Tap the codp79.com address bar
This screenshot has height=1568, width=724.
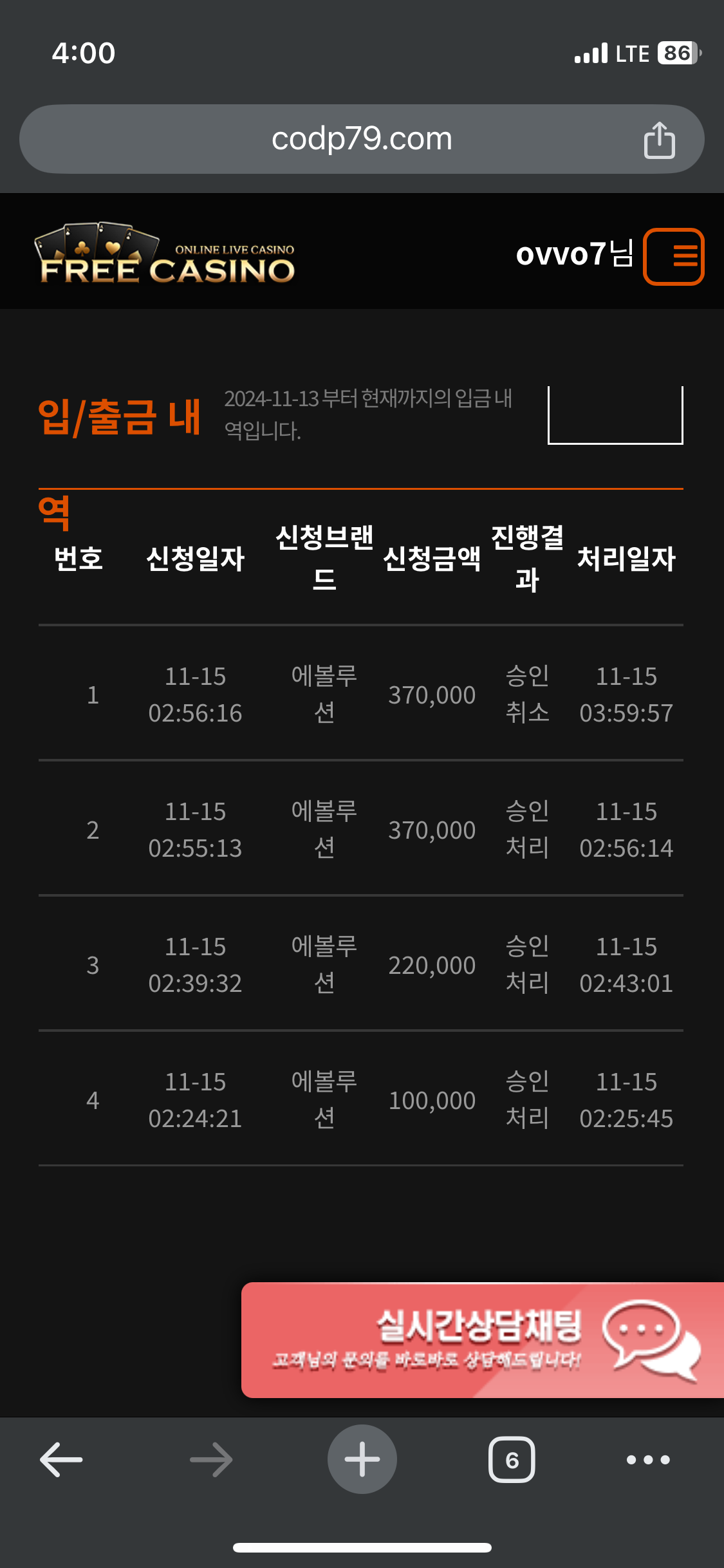pyautogui.click(x=361, y=139)
